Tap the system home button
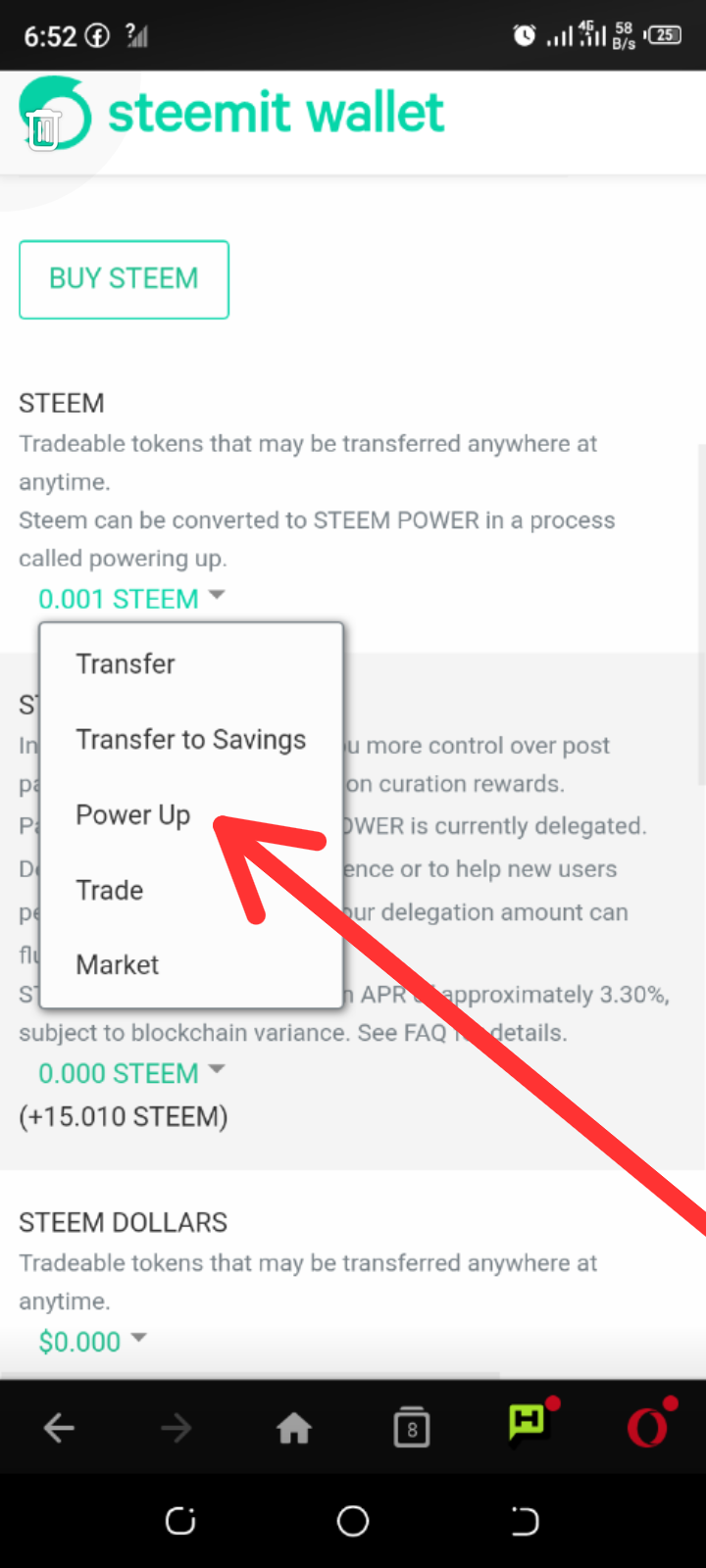 click(353, 1521)
